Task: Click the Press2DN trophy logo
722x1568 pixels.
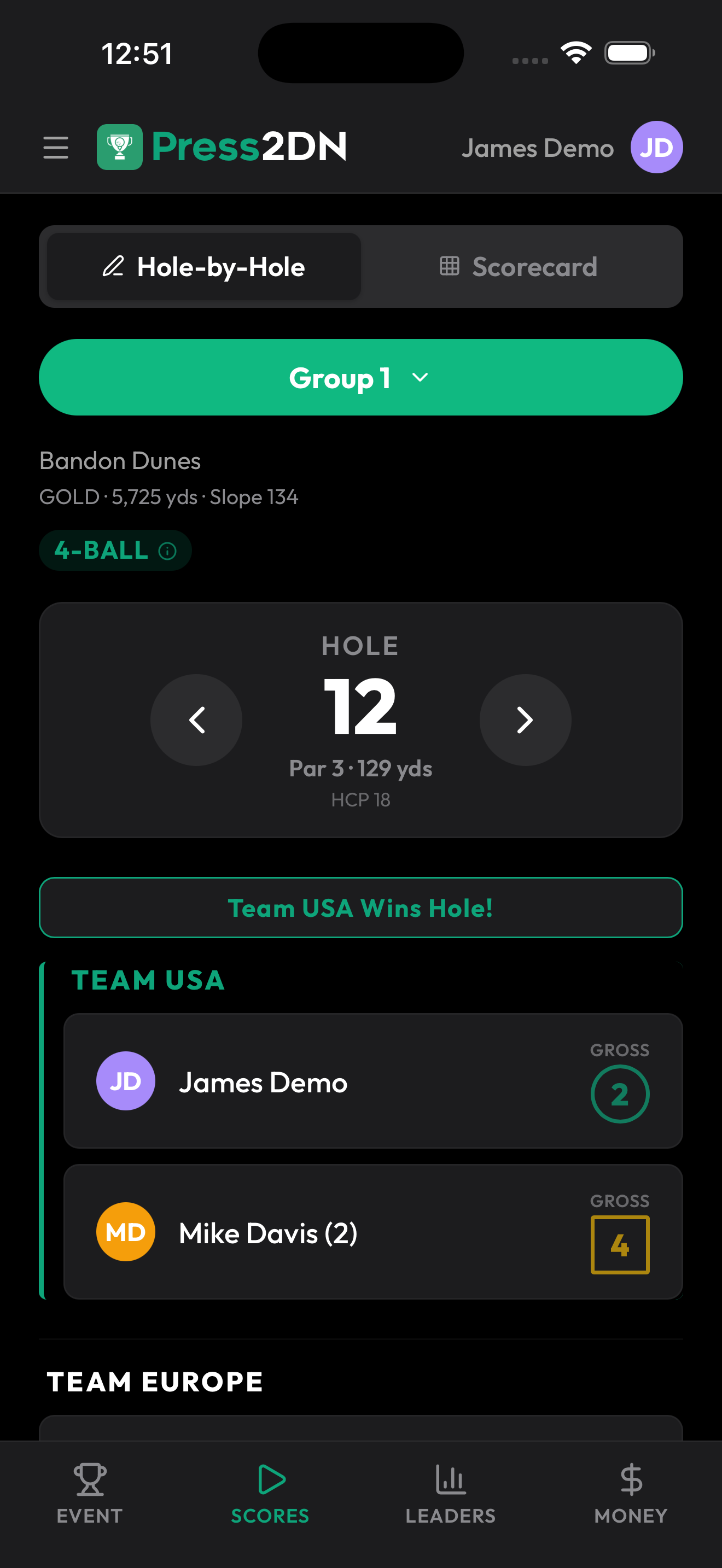Action: pyautogui.click(x=119, y=147)
